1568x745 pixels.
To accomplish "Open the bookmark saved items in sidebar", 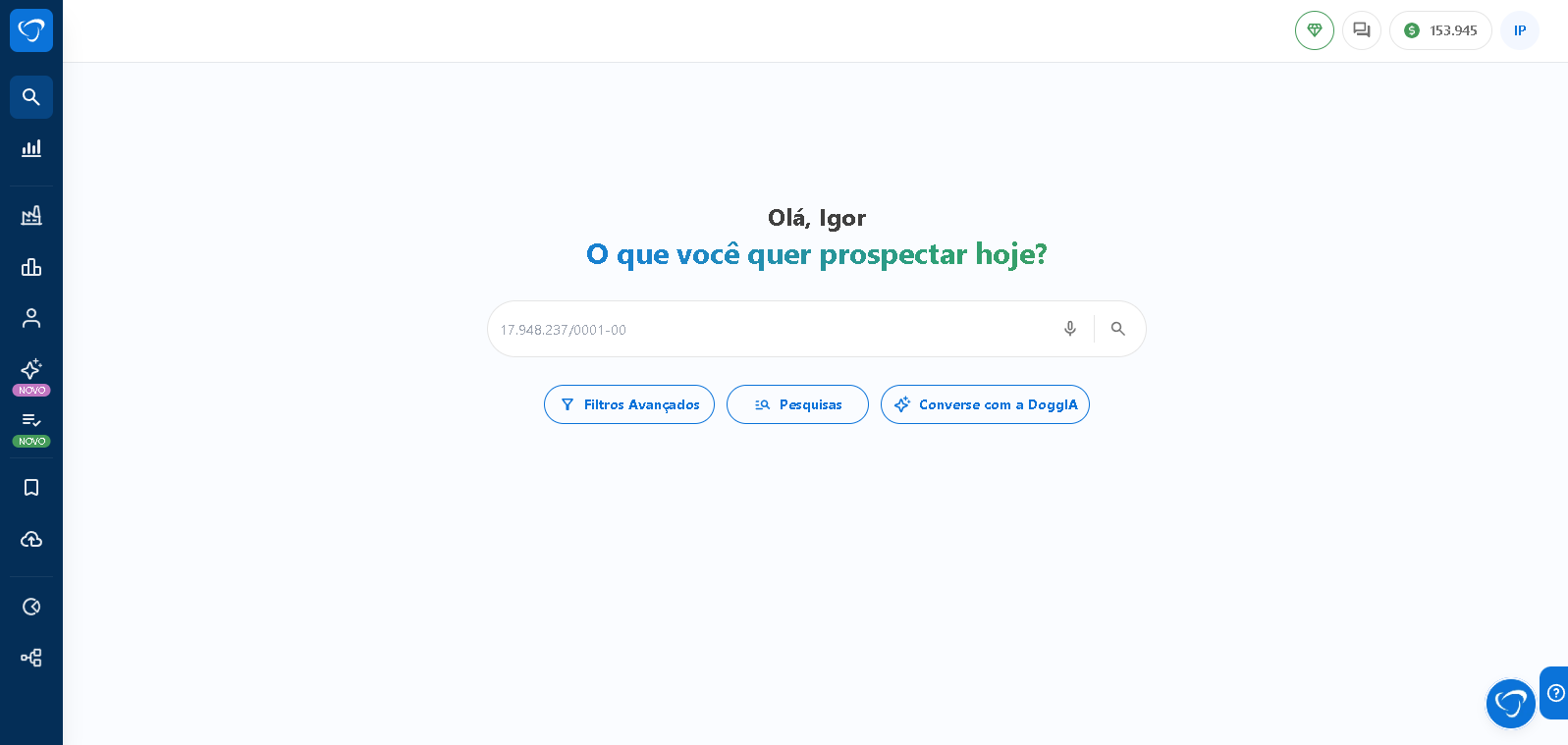I will click(31, 488).
